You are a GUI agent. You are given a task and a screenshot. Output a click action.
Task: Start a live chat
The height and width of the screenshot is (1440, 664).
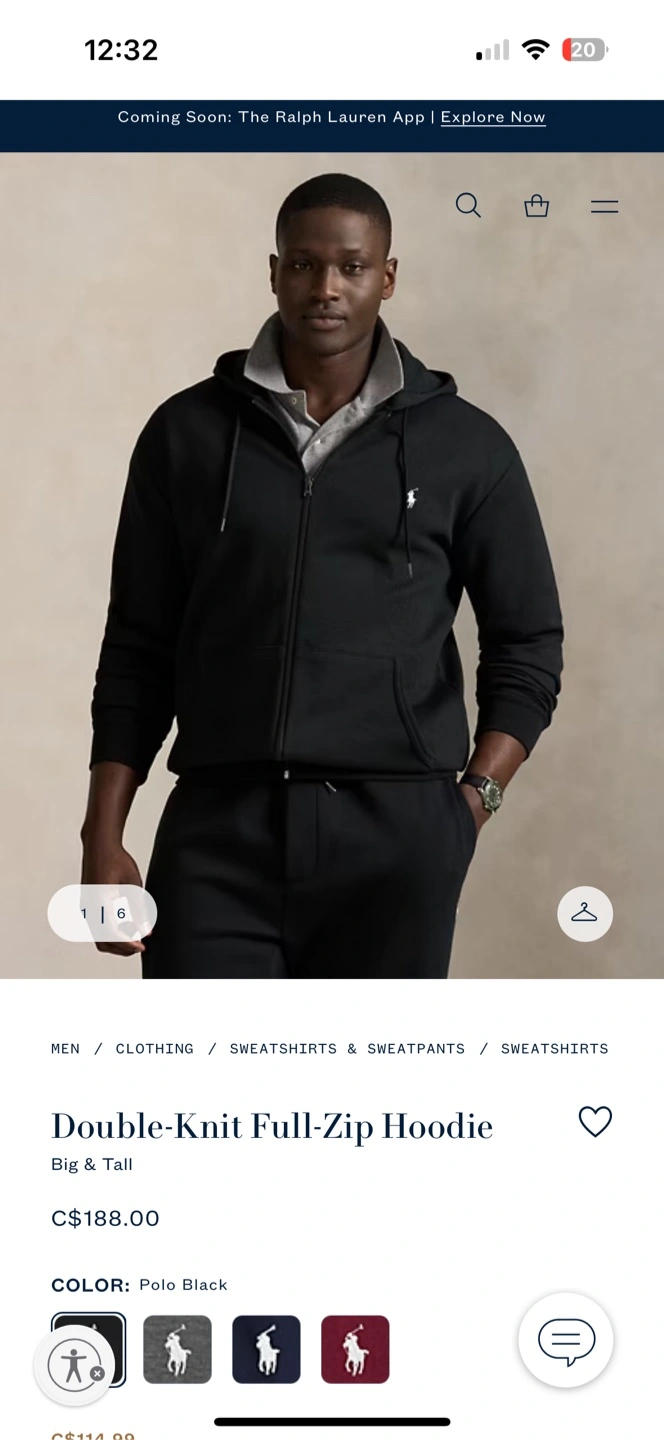click(566, 1340)
